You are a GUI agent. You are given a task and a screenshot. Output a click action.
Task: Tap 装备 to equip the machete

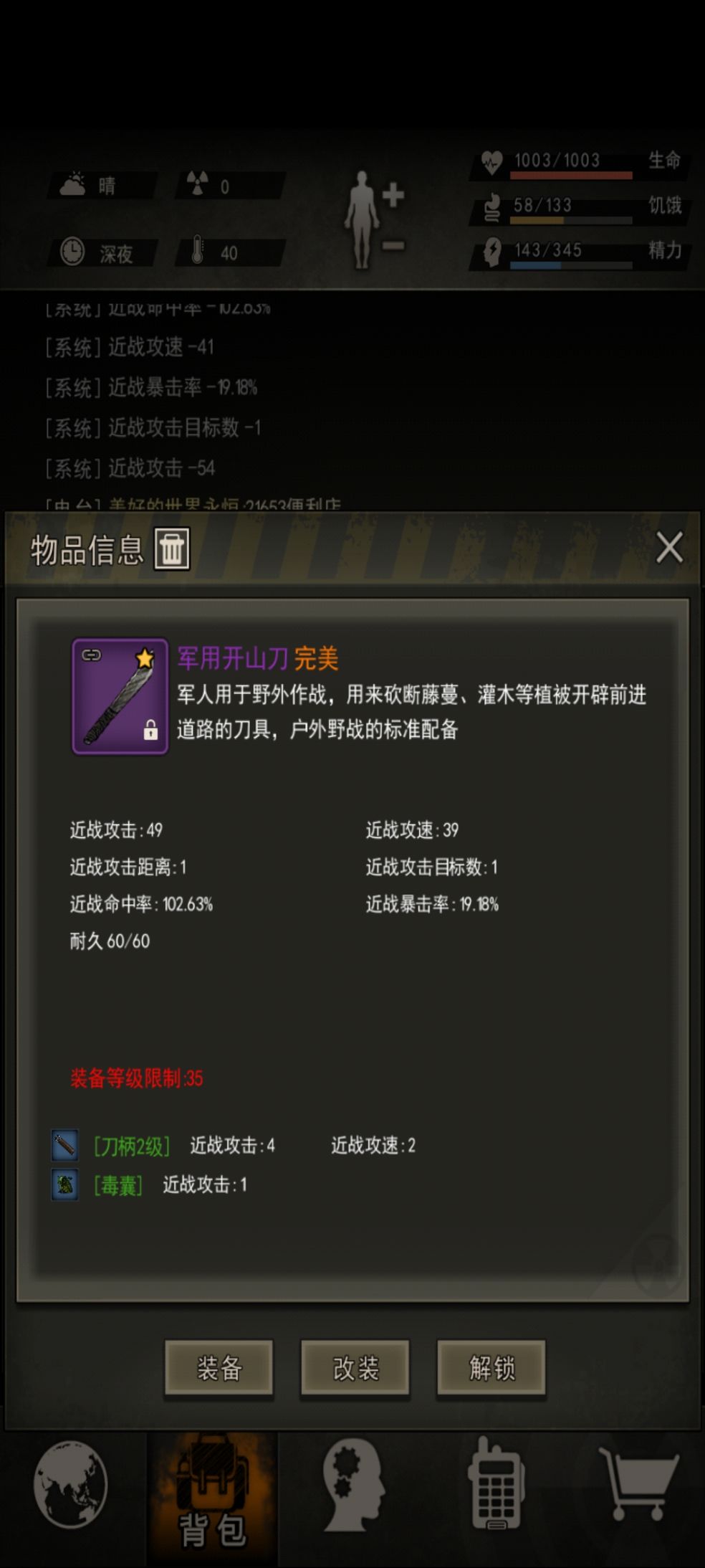219,1368
